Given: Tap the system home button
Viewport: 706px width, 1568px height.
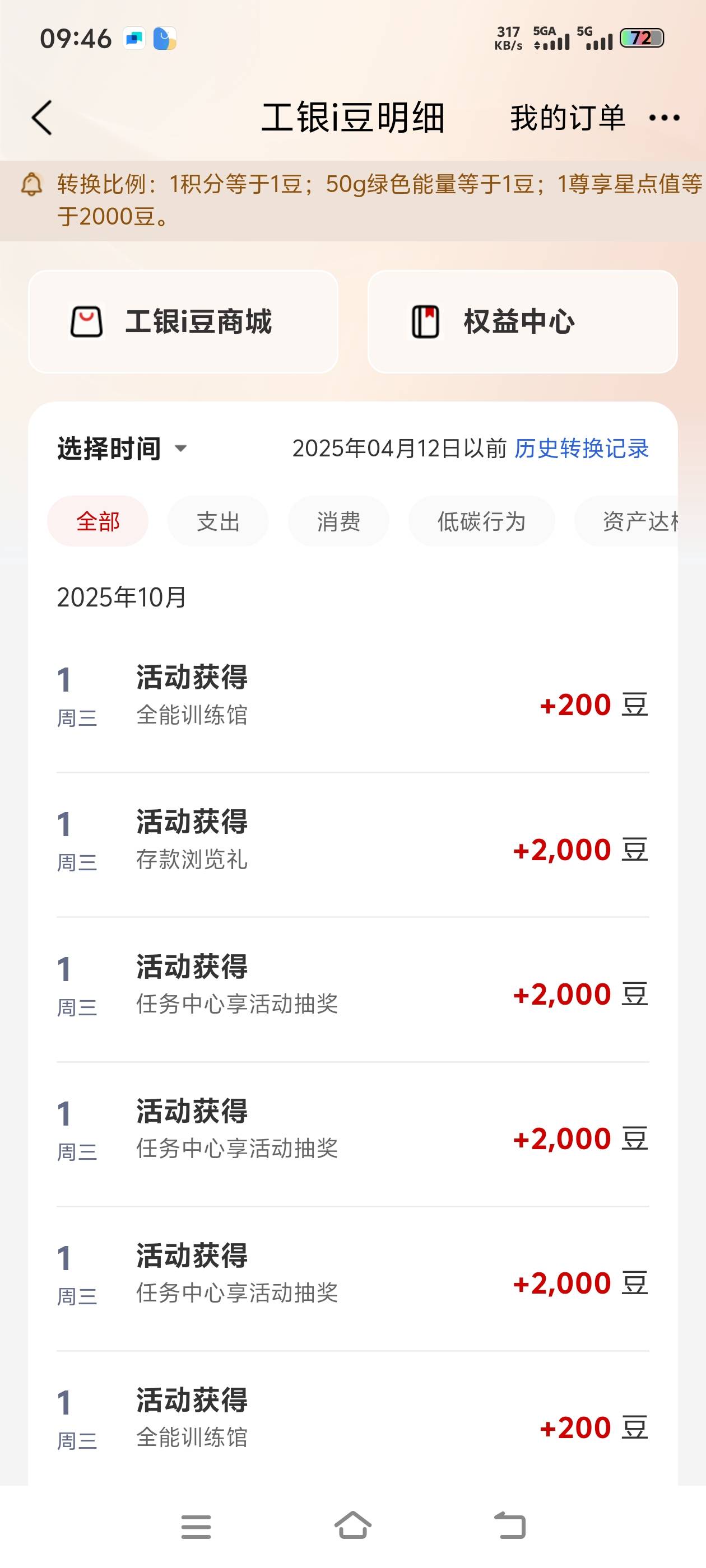Looking at the screenshot, I should click(352, 1526).
